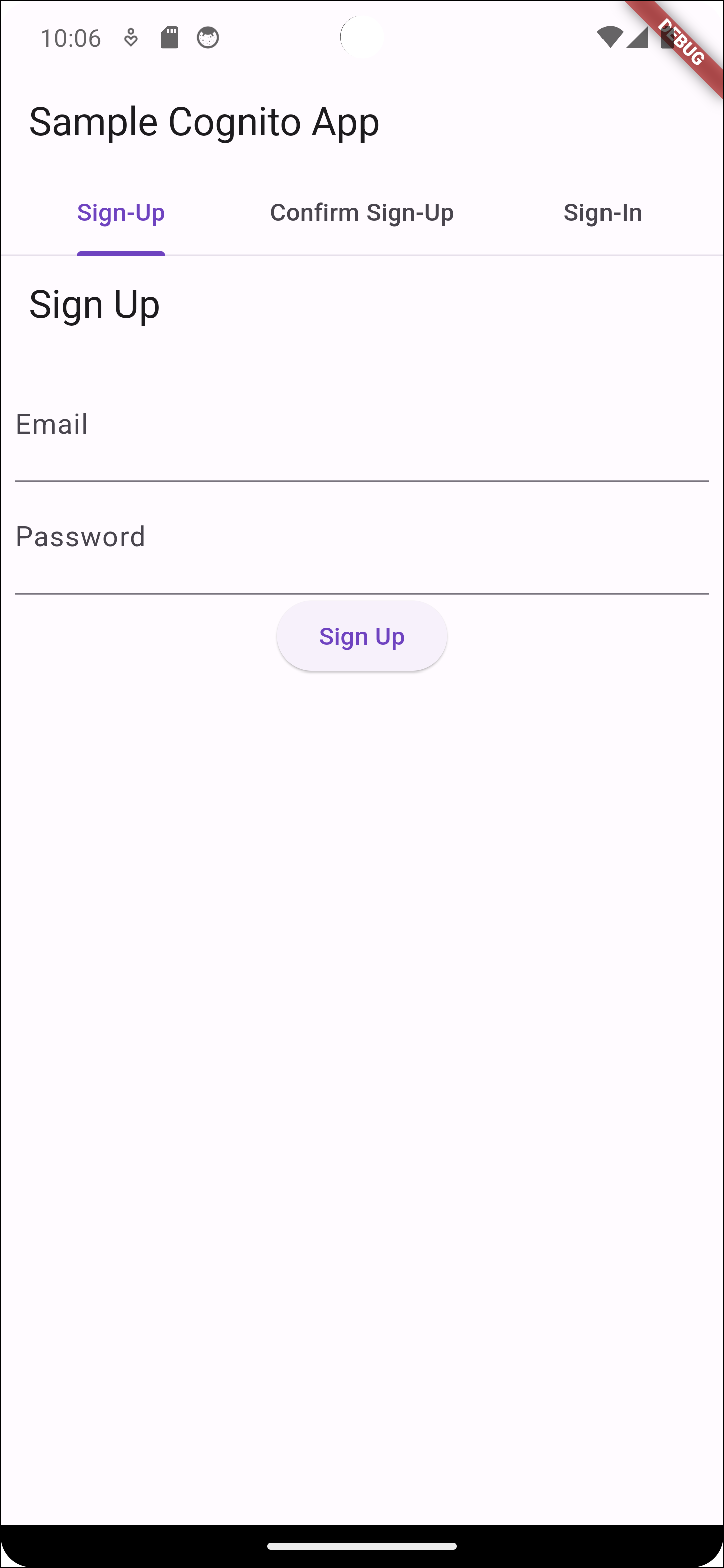Viewport: 724px width, 1568px height.
Task: Click the Email field underline divider
Action: click(x=361, y=481)
